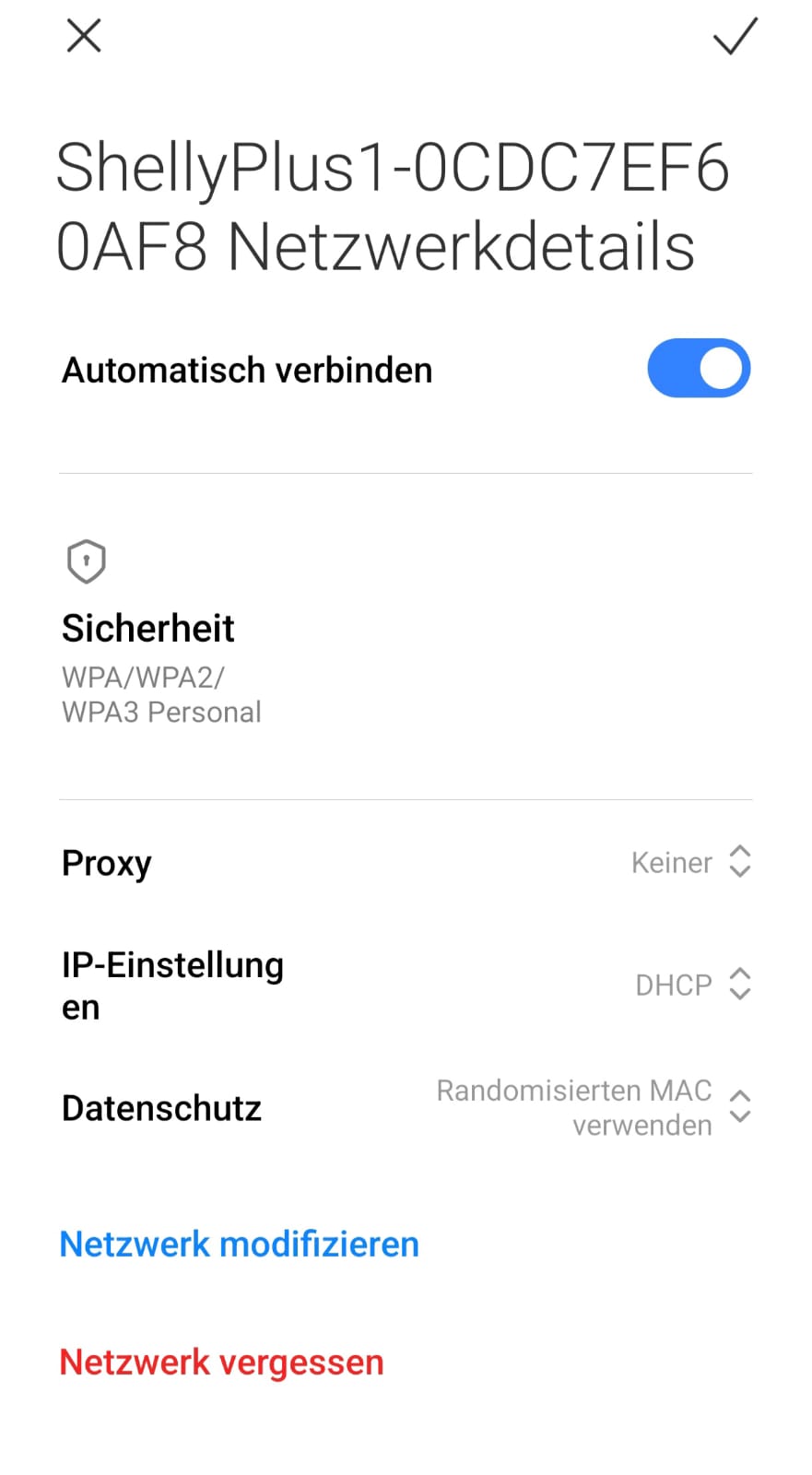Confirm changes with the checkmark
The image size is (812, 1475).
click(735, 37)
